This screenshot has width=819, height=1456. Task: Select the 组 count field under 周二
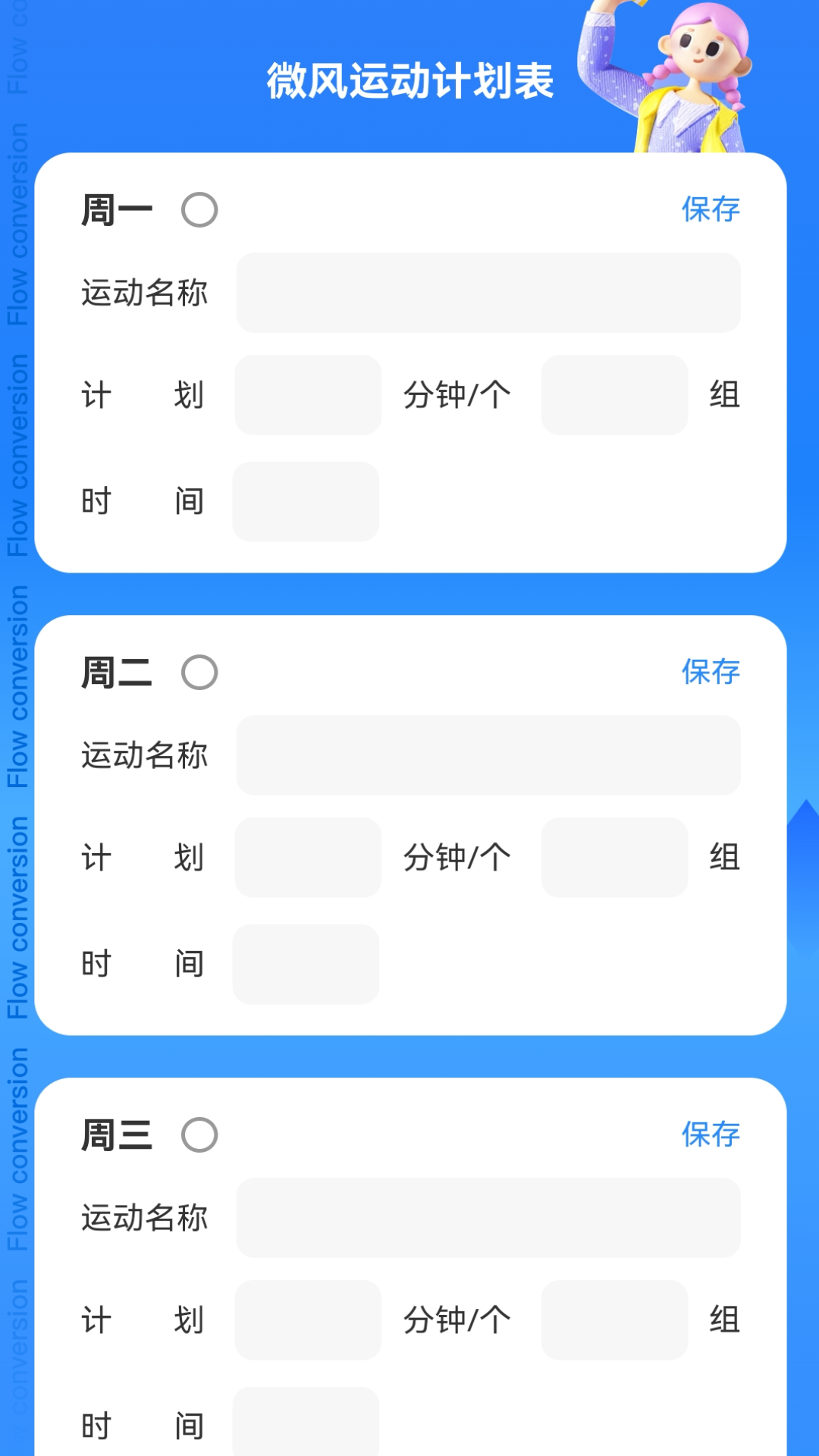(x=614, y=858)
